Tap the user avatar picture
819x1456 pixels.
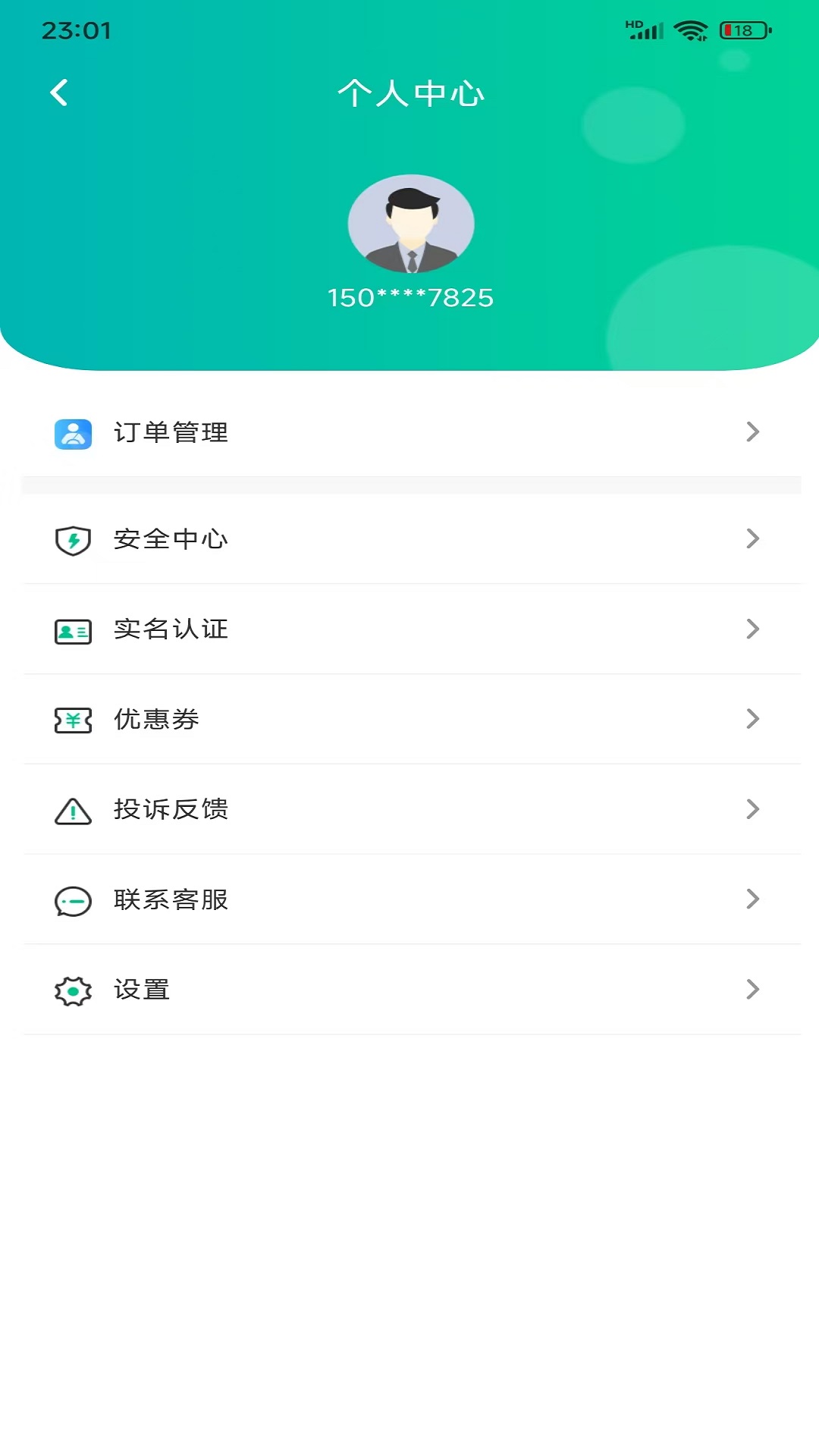tap(410, 224)
